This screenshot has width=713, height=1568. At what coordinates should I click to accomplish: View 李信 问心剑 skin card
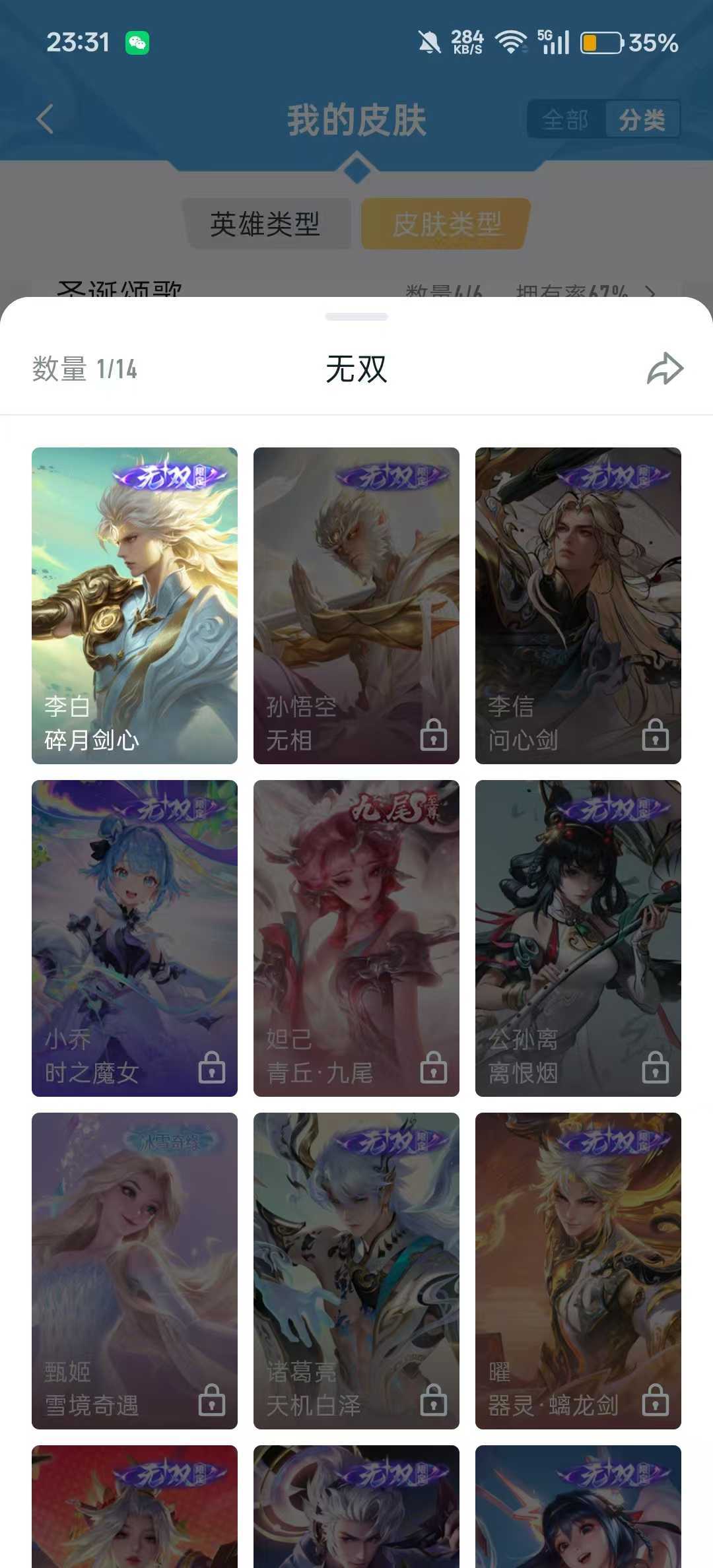pos(578,605)
